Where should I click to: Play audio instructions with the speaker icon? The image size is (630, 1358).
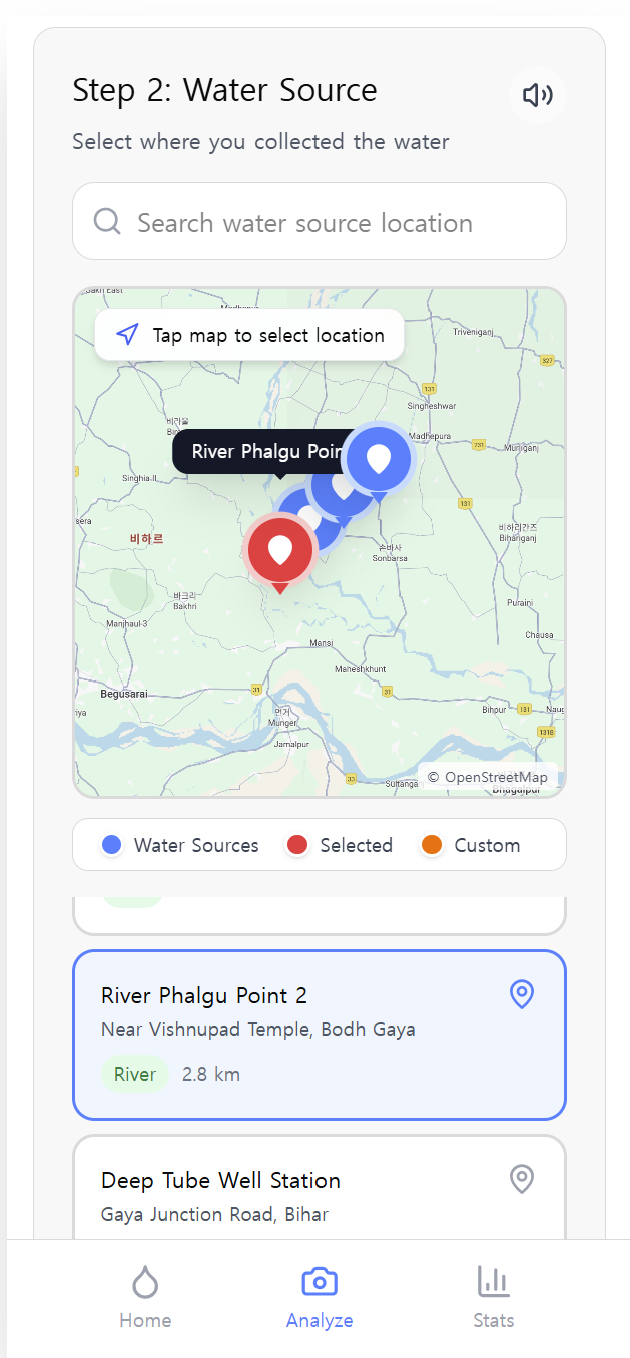[538, 95]
